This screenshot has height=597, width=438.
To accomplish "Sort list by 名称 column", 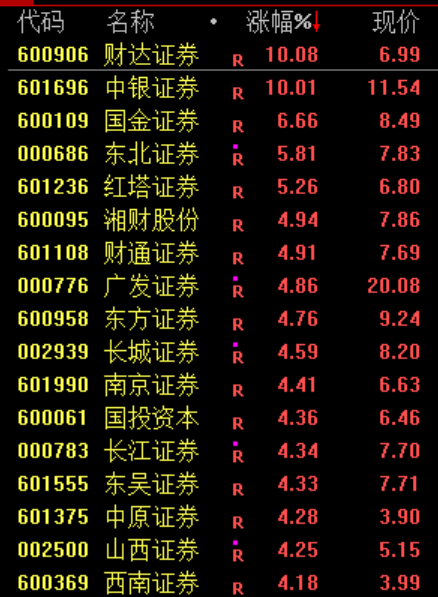I will click(x=130, y=21).
